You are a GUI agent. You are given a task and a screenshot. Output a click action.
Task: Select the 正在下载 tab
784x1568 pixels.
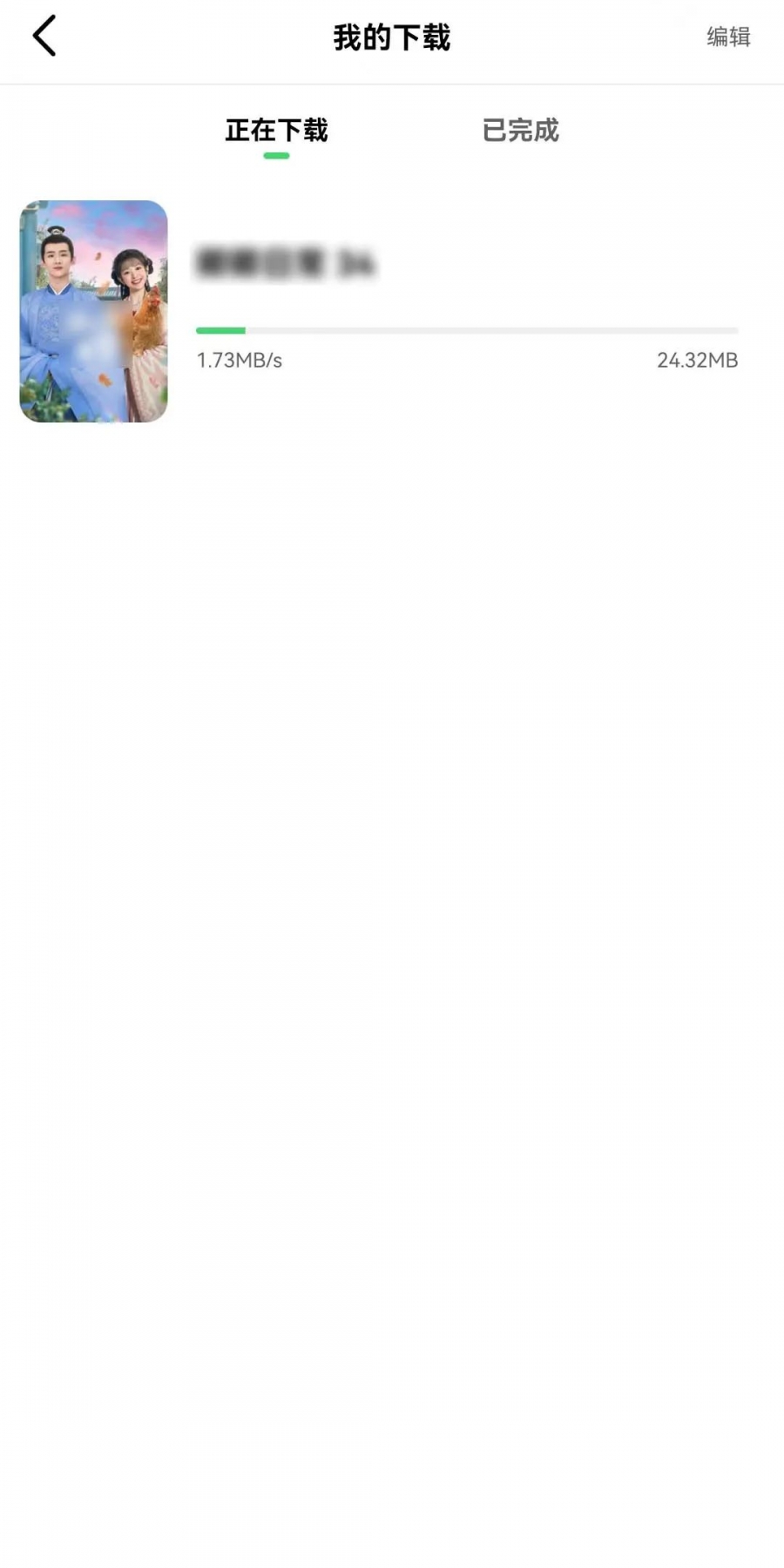[x=276, y=131]
